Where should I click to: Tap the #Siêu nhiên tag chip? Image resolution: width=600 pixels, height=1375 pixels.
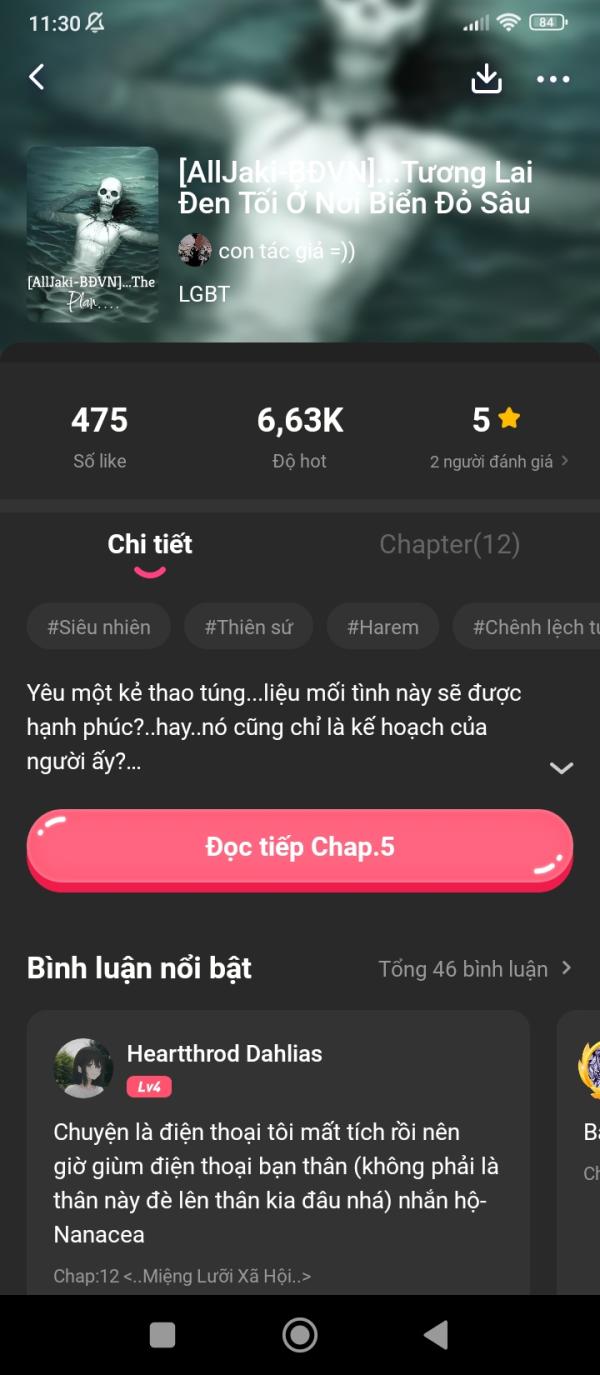[99, 627]
